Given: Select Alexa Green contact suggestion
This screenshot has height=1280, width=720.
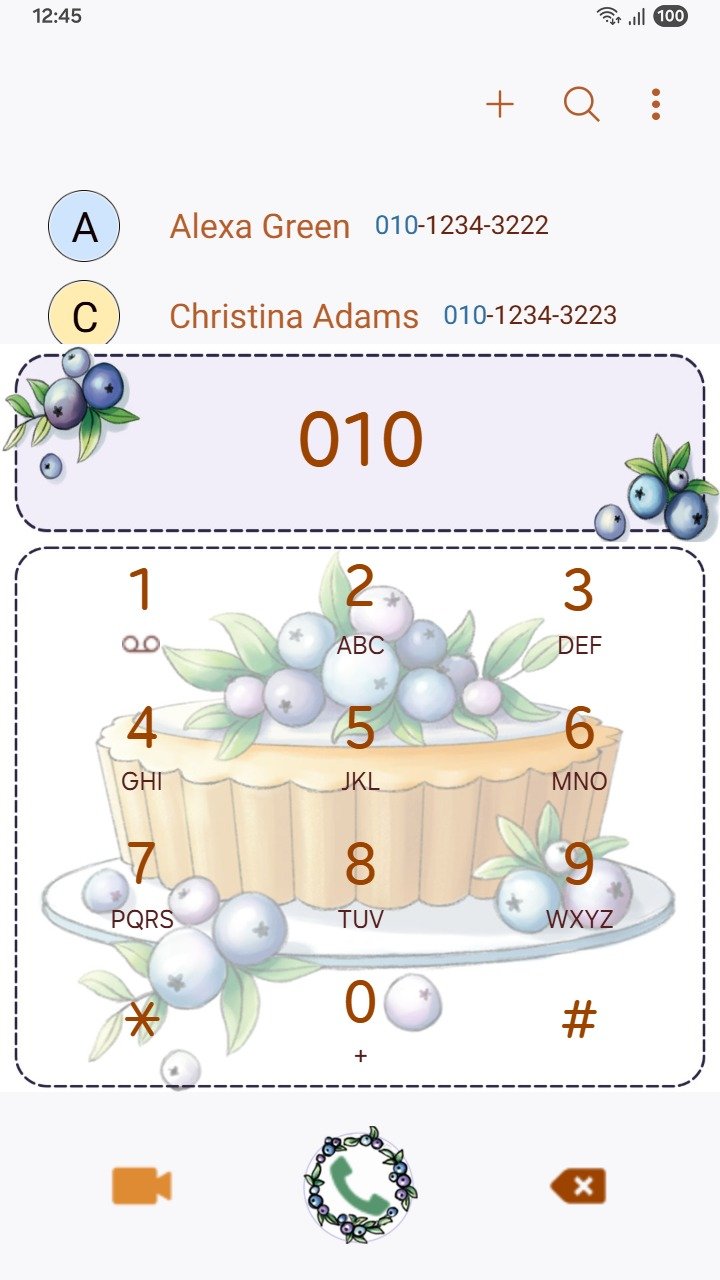Looking at the screenshot, I should 360,226.
